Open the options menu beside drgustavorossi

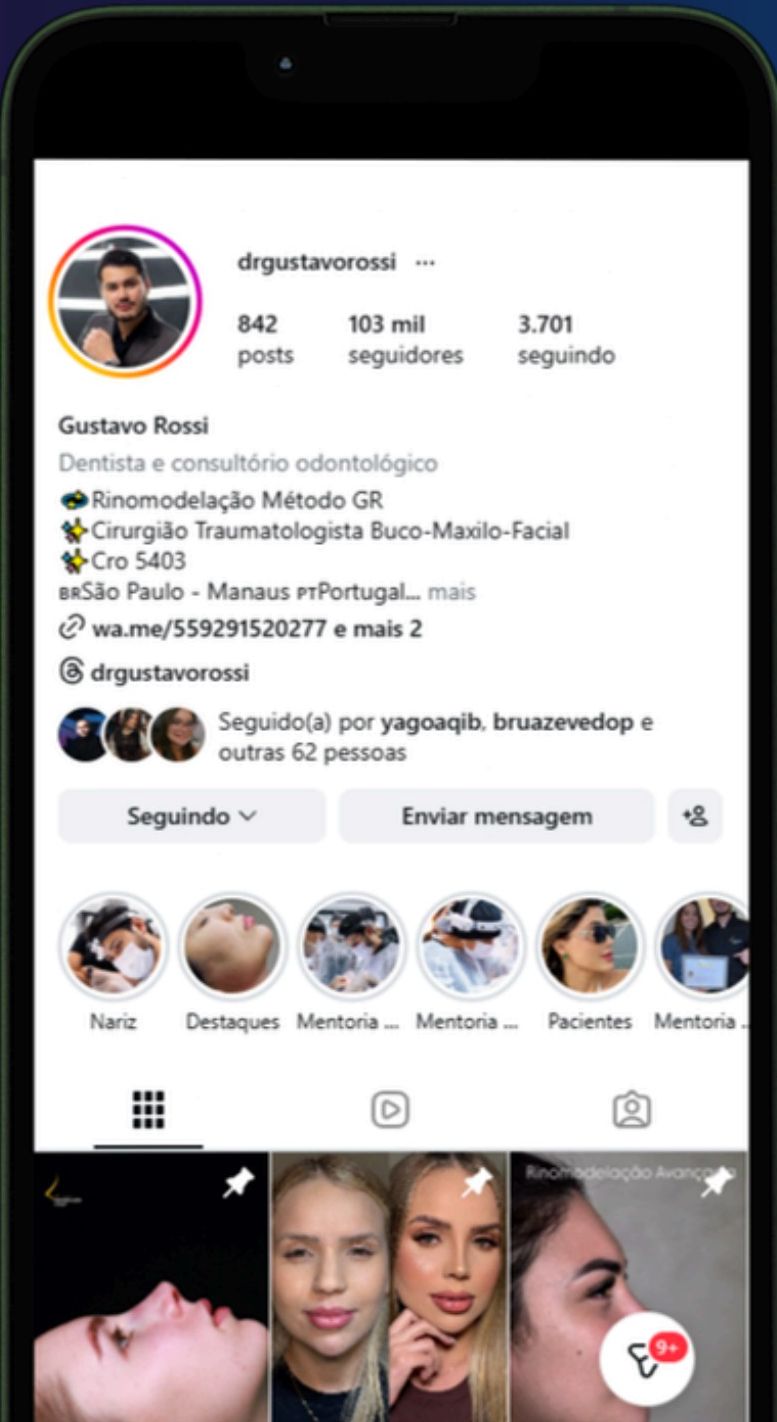pyautogui.click(x=425, y=263)
